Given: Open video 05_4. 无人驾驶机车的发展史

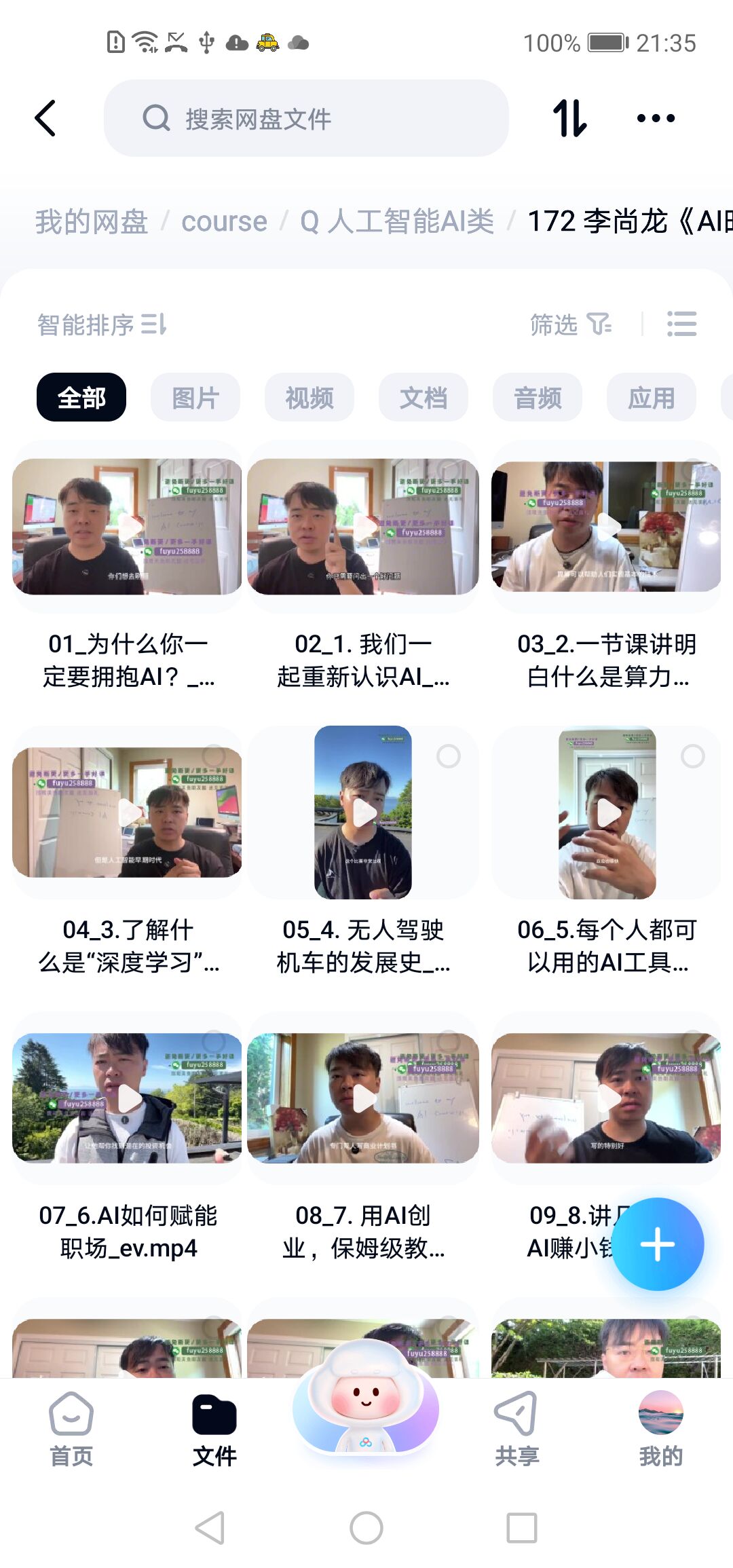Looking at the screenshot, I should (x=363, y=813).
